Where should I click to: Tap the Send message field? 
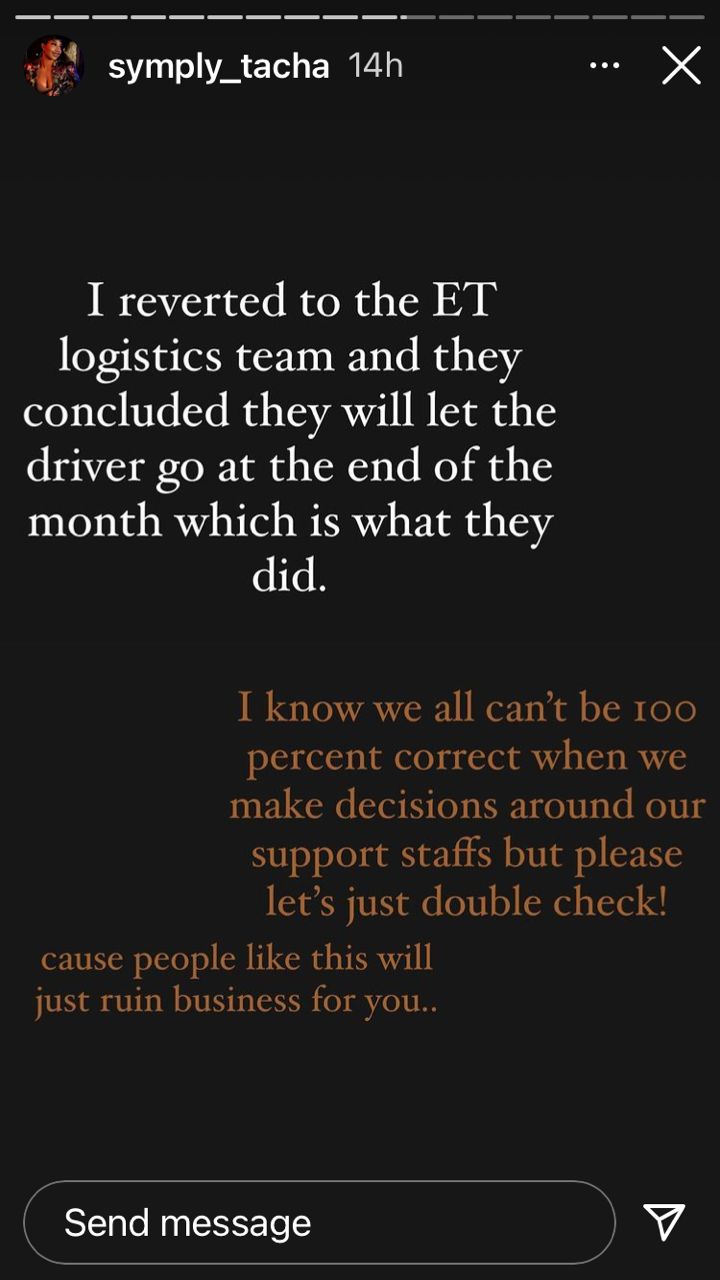click(x=318, y=1222)
